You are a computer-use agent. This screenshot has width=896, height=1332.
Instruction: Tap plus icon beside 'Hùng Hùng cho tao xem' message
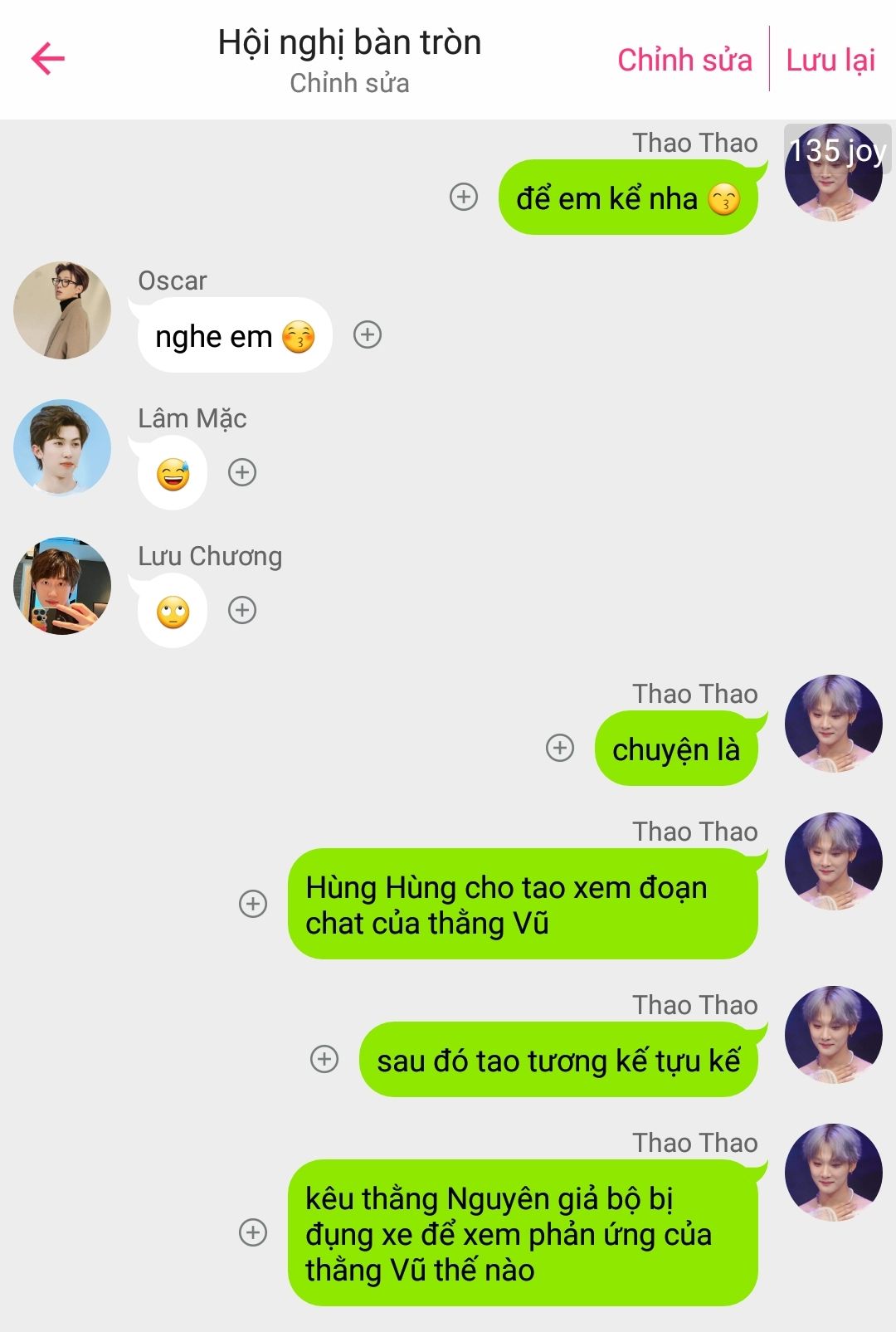coord(253,903)
